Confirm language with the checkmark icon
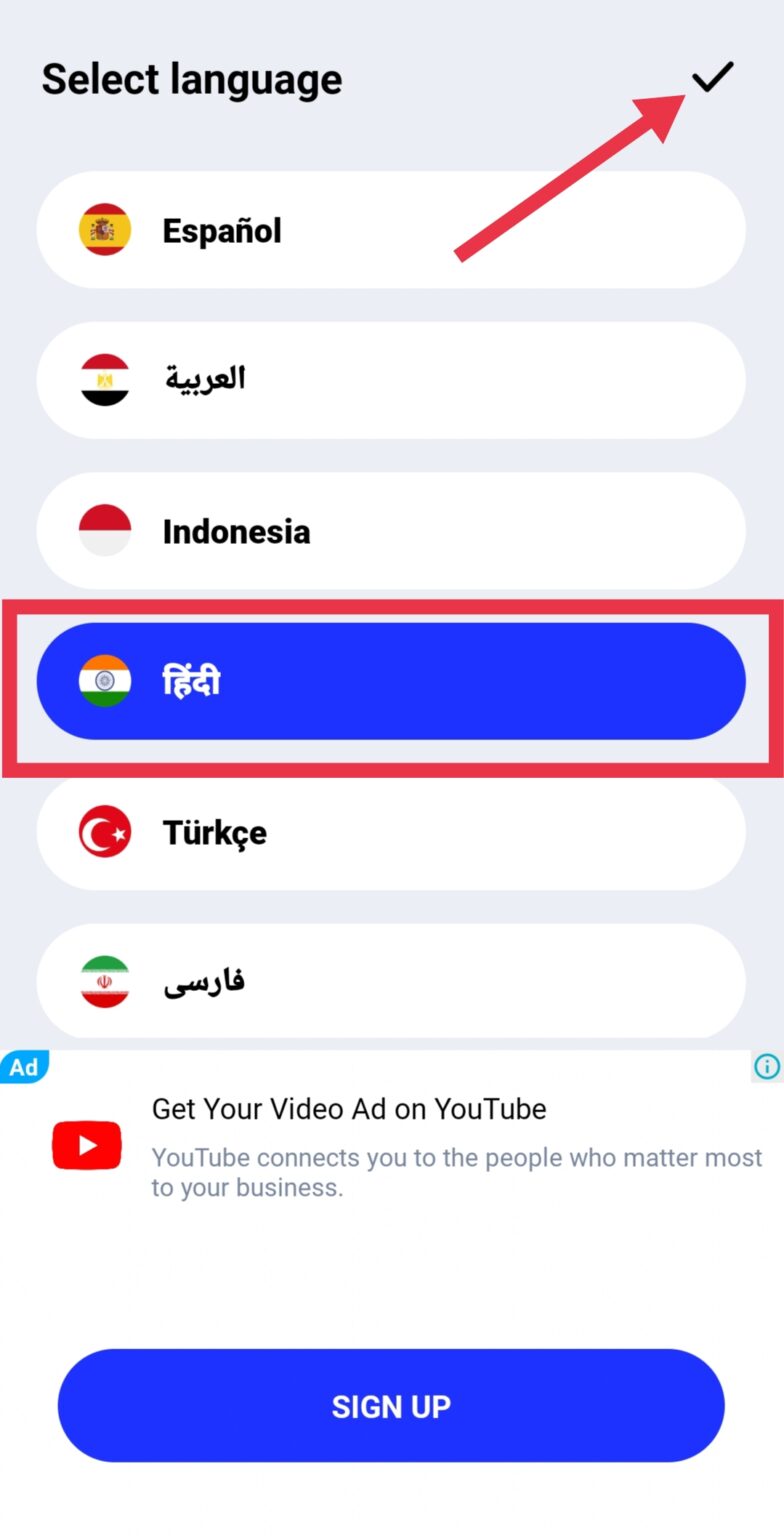784x1536 pixels. [x=712, y=77]
